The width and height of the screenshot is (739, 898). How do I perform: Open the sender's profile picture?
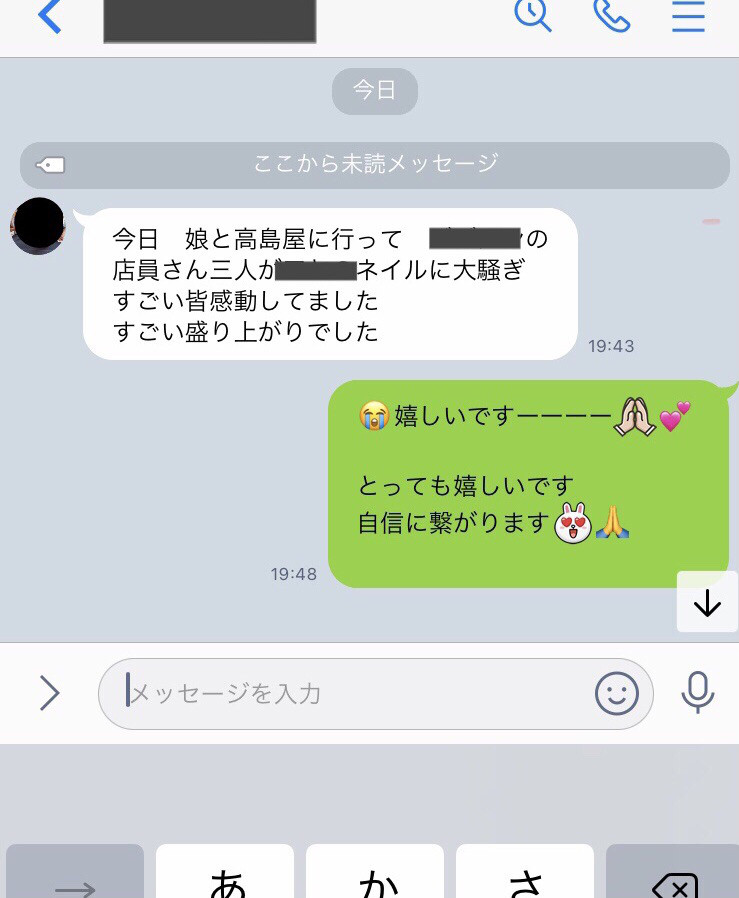tap(38, 226)
